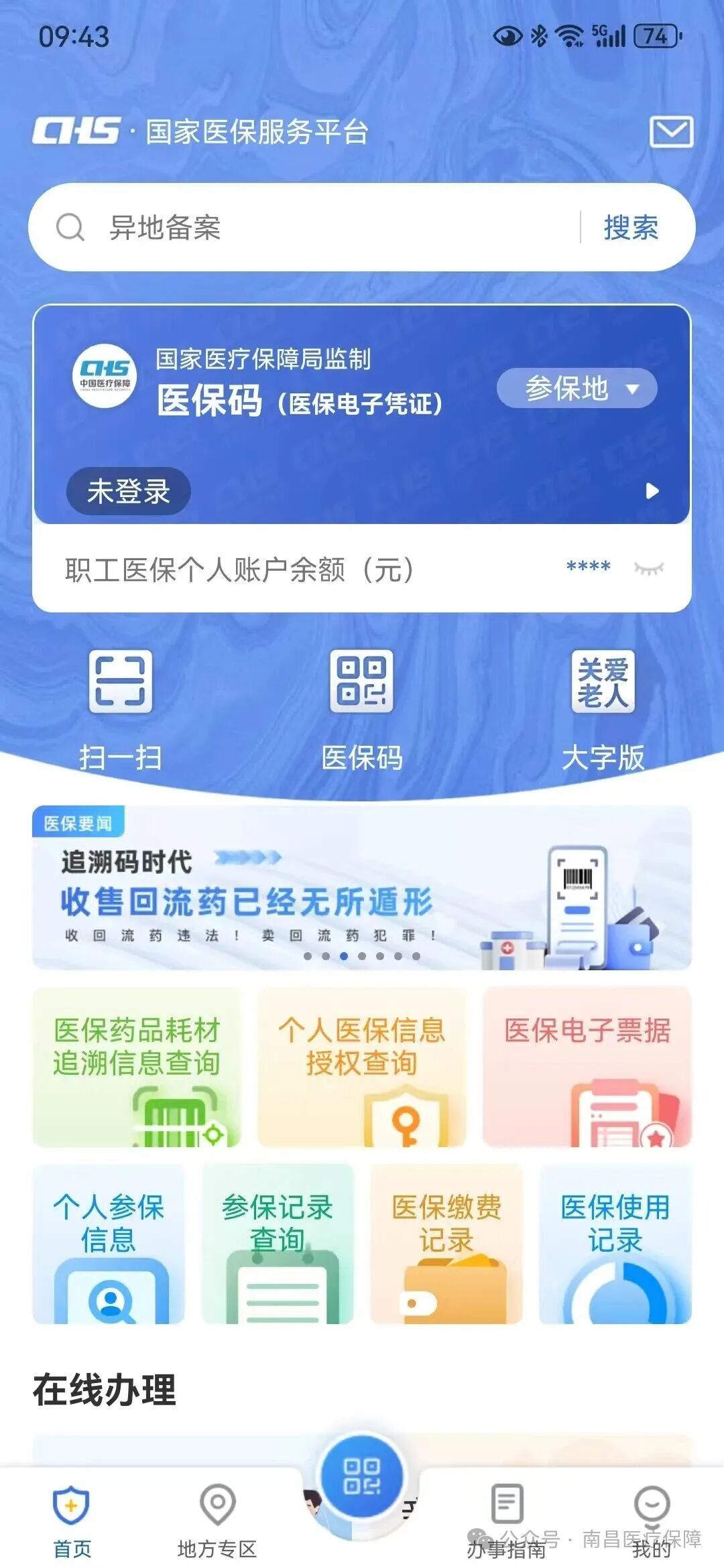Switch to 大字版 elderly mode
Screen dimensions: 724x1568
pyautogui.click(x=603, y=707)
